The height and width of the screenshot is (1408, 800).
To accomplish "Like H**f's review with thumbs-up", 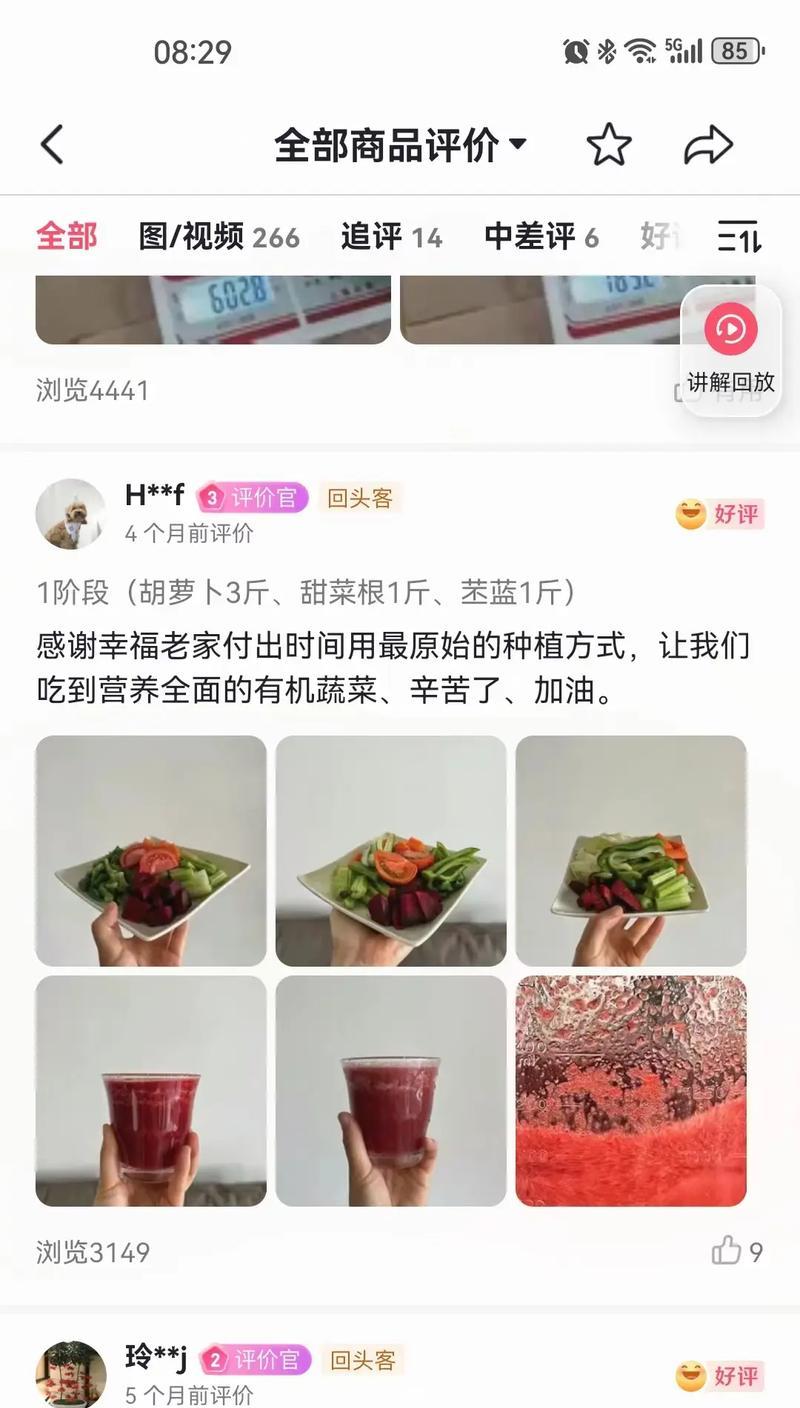I will [727, 1251].
